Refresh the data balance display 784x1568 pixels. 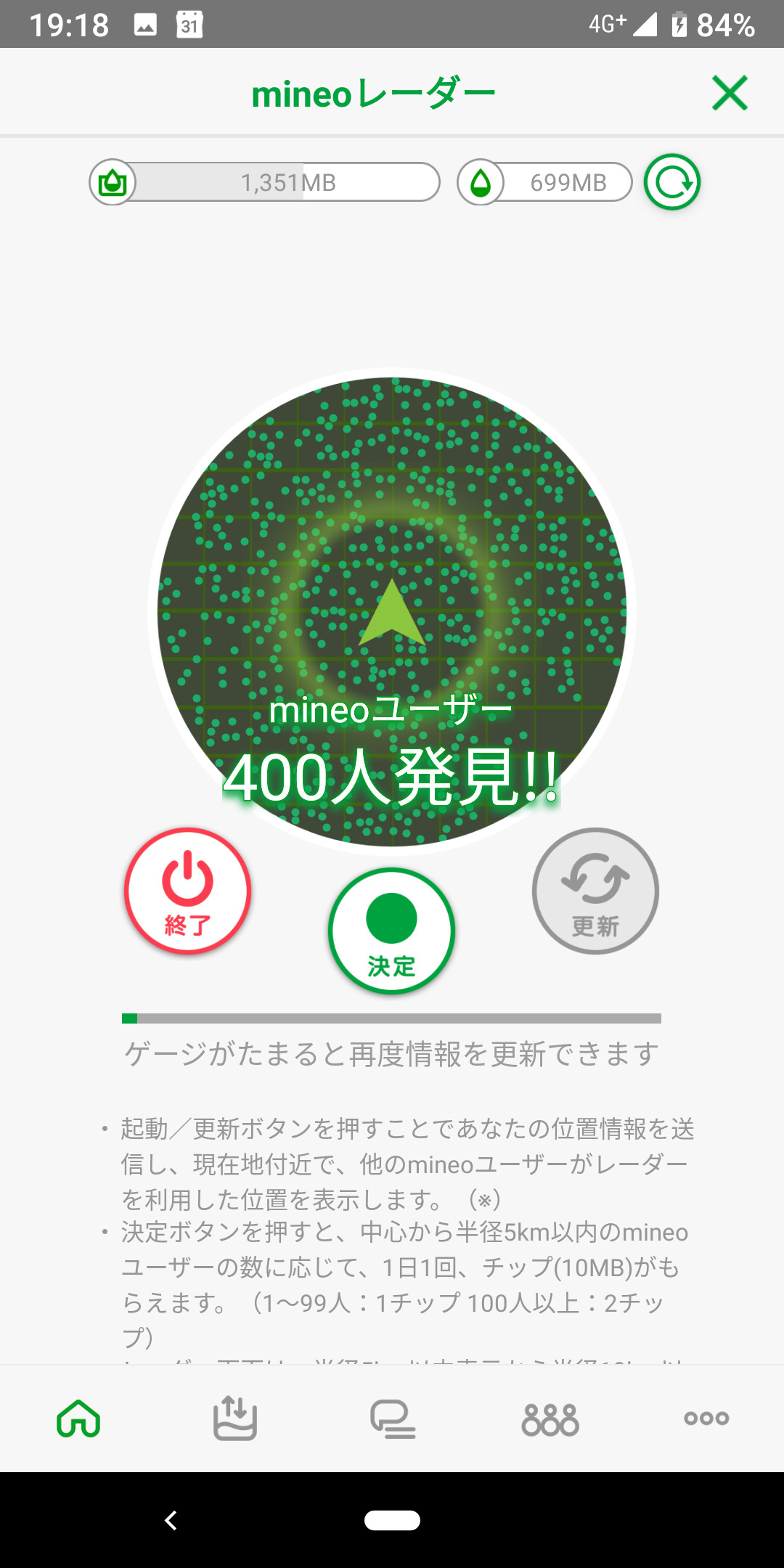672,182
